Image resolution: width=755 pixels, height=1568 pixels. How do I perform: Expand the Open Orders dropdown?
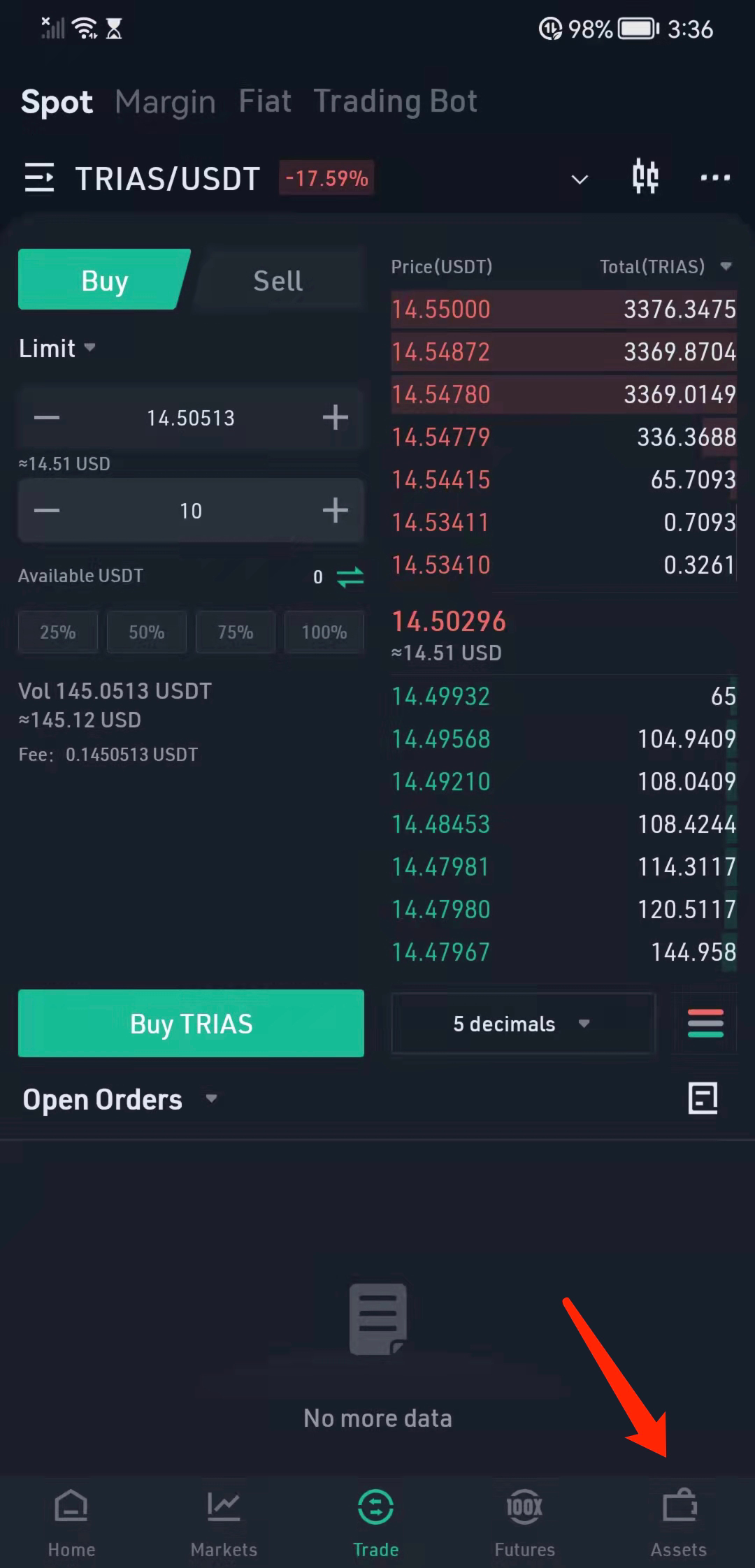120,1100
